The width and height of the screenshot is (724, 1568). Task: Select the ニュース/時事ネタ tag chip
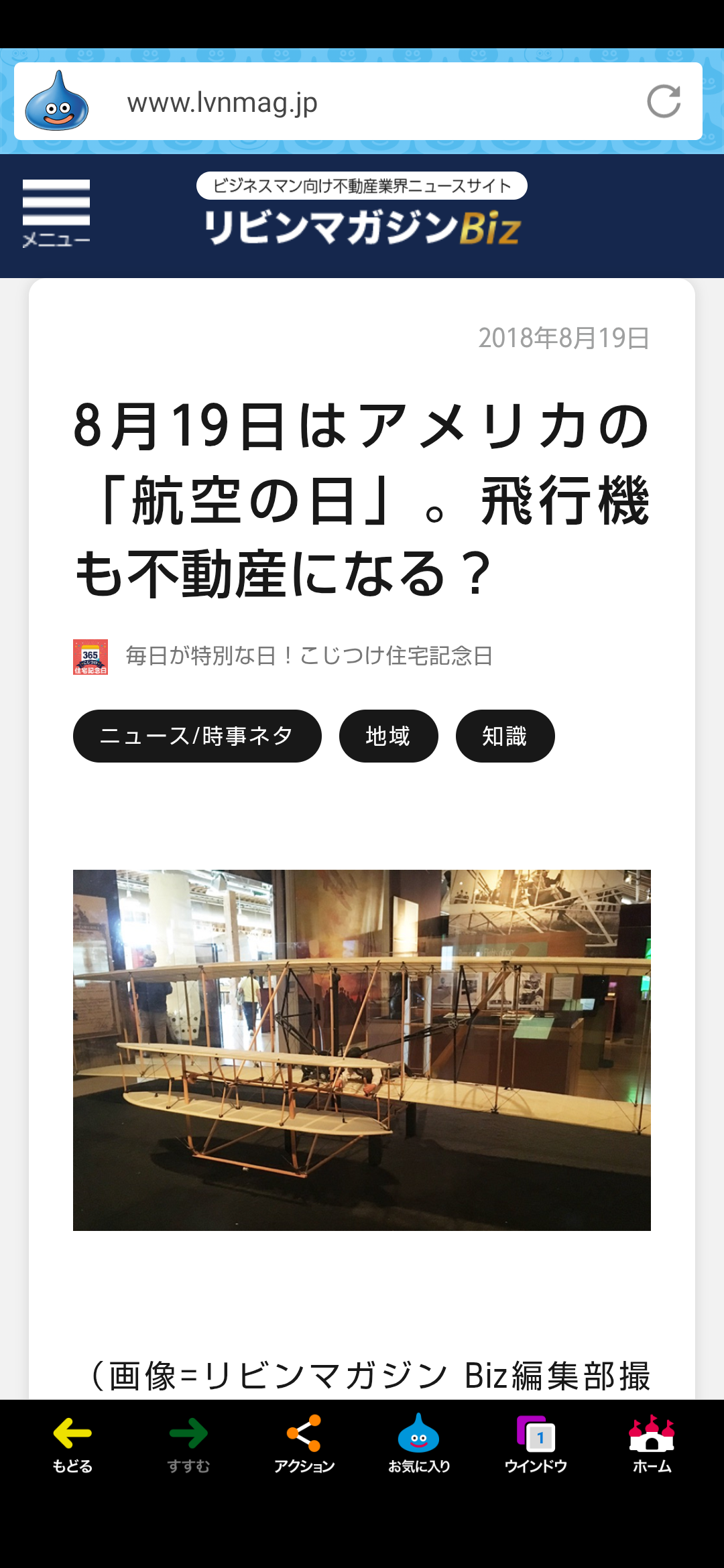197,736
